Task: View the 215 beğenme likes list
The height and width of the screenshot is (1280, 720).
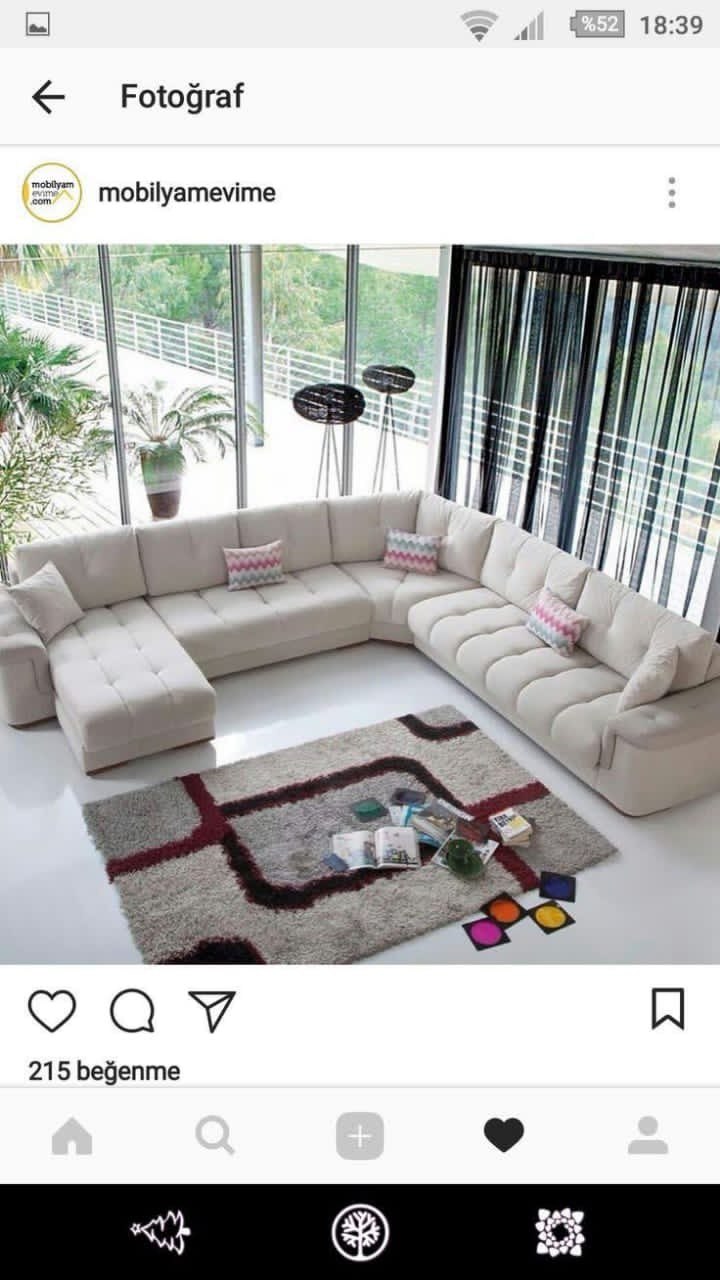Action: (x=104, y=1071)
